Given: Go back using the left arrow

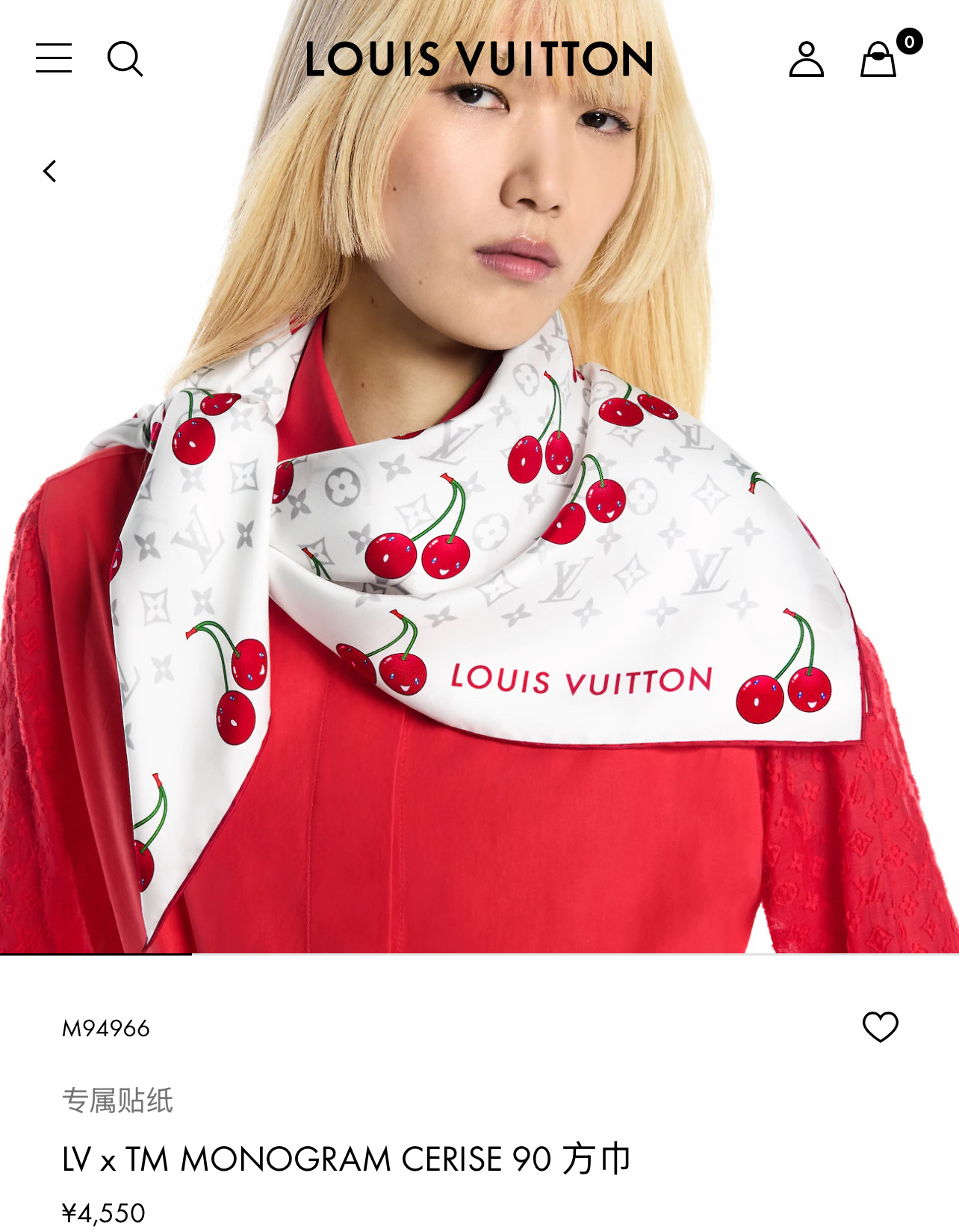Looking at the screenshot, I should point(50,171).
